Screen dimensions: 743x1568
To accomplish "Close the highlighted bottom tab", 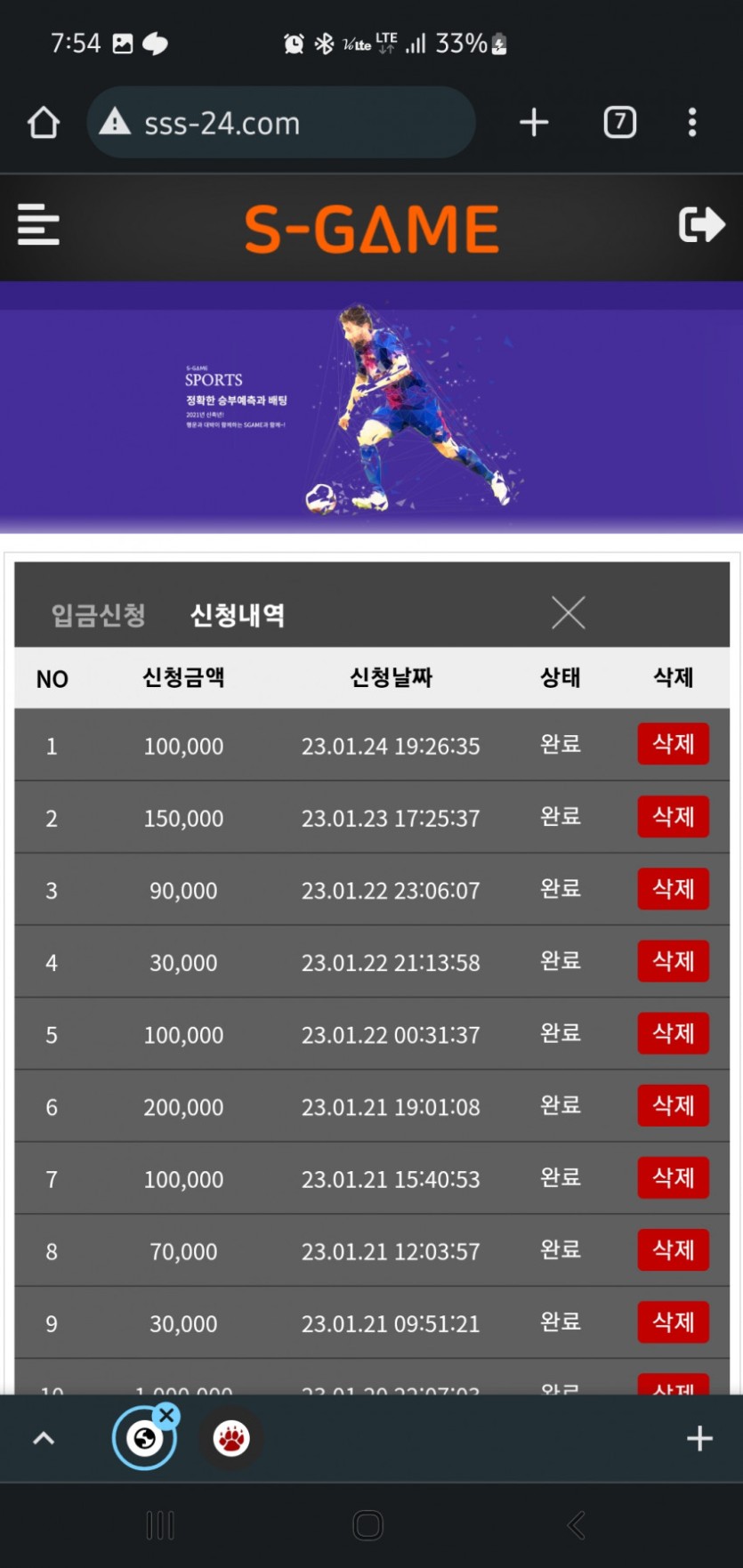I will click(x=166, y=1415).
